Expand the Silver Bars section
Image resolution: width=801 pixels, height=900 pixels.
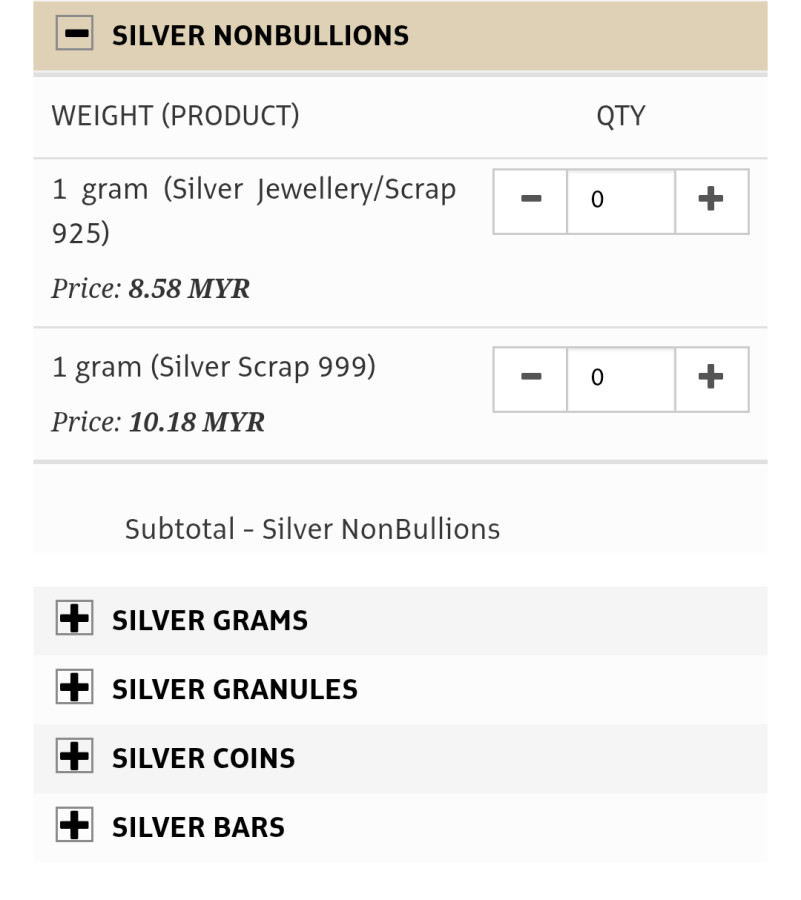(x=75, y=827)
